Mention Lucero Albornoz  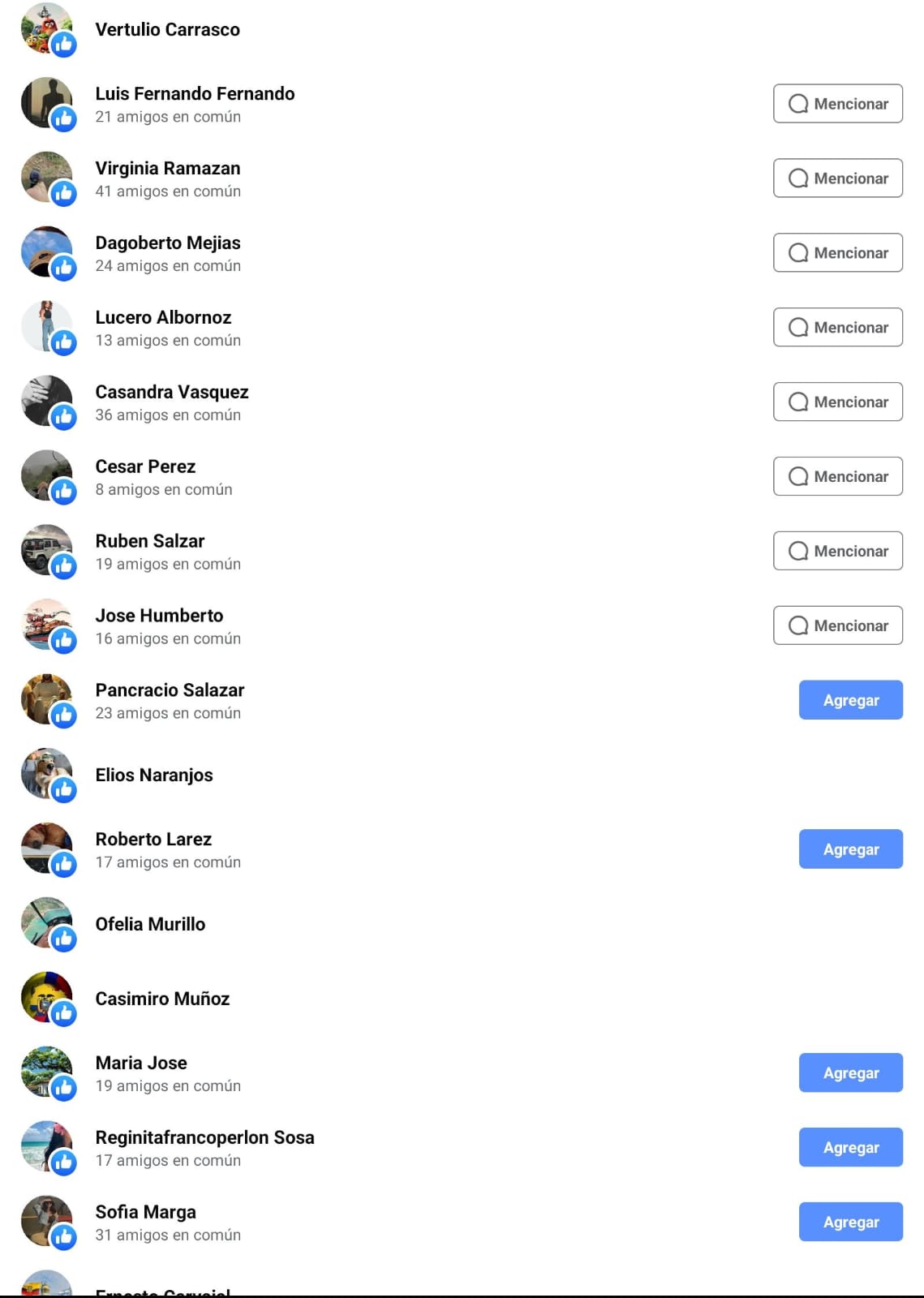click(x=837, y=328)
